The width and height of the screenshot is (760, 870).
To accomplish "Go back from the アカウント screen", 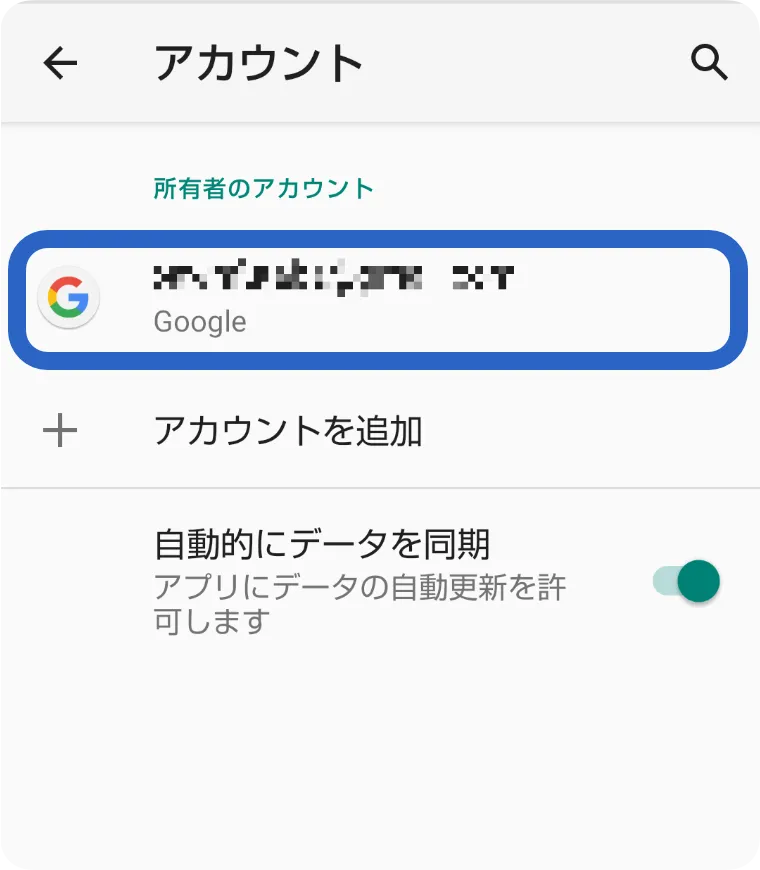I will tap(60, 64).
